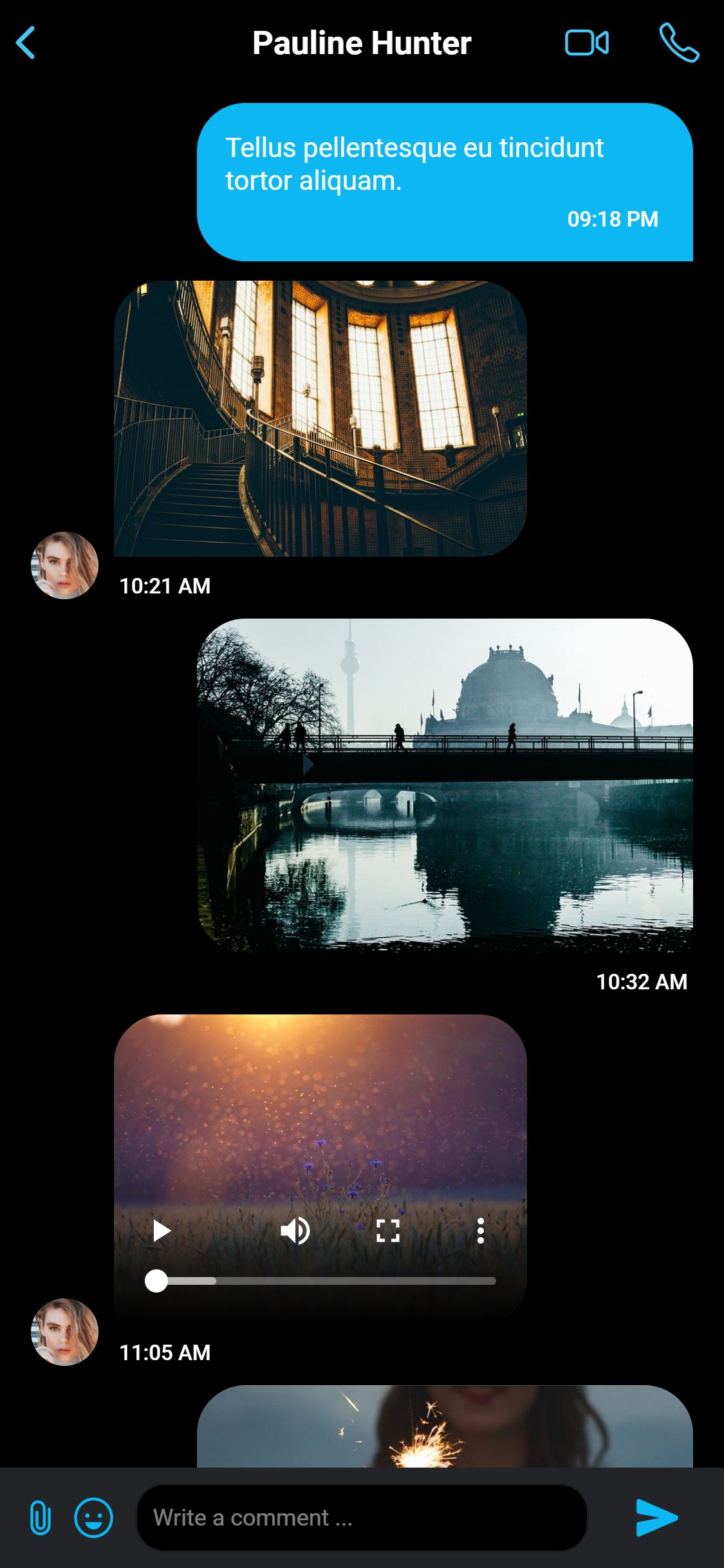Enter fullscreen mode for the video
The height and width of the screenshot is (1568, 724).
pos(387,1231)
